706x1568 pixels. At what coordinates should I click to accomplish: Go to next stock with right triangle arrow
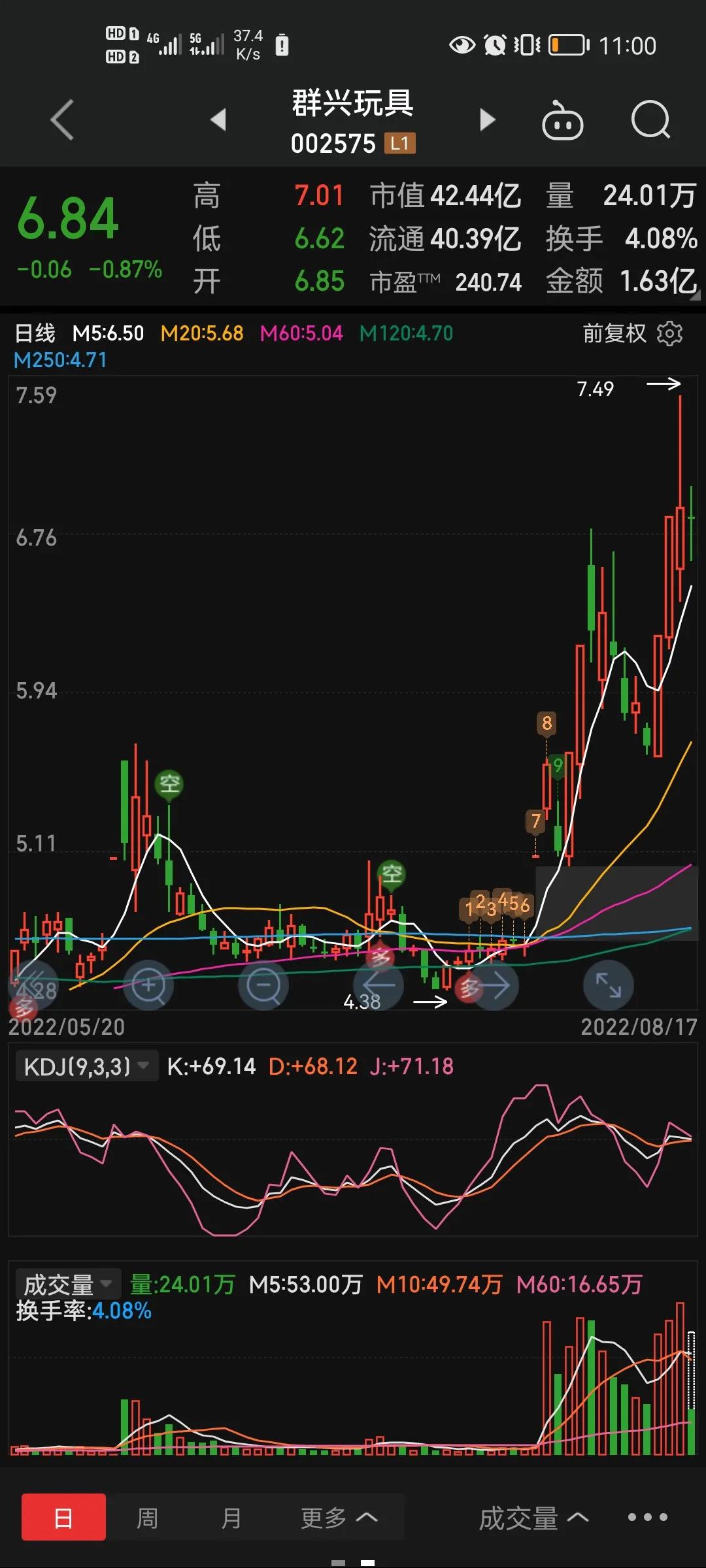[x=487, y=121]
